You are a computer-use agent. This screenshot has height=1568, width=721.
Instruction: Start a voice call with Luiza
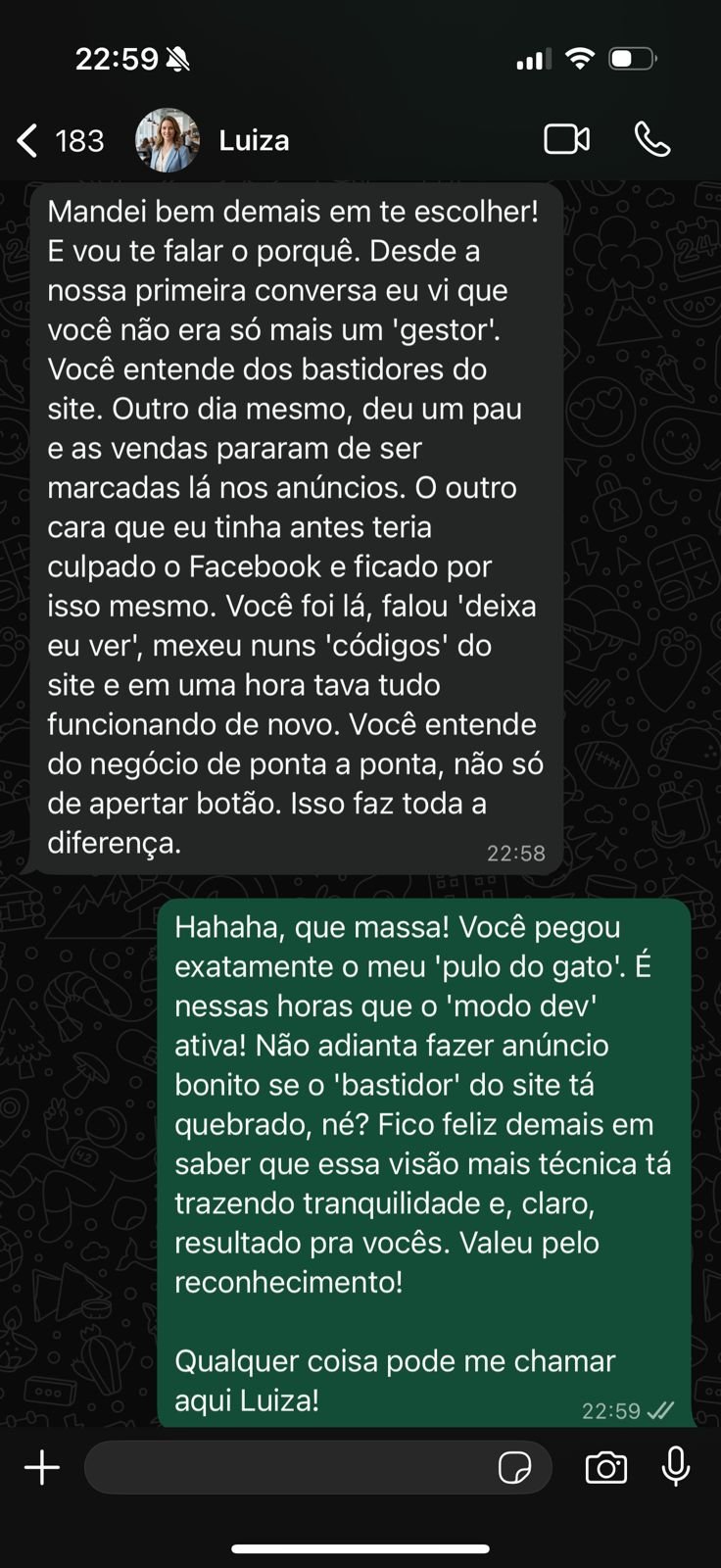pos(652,140)
